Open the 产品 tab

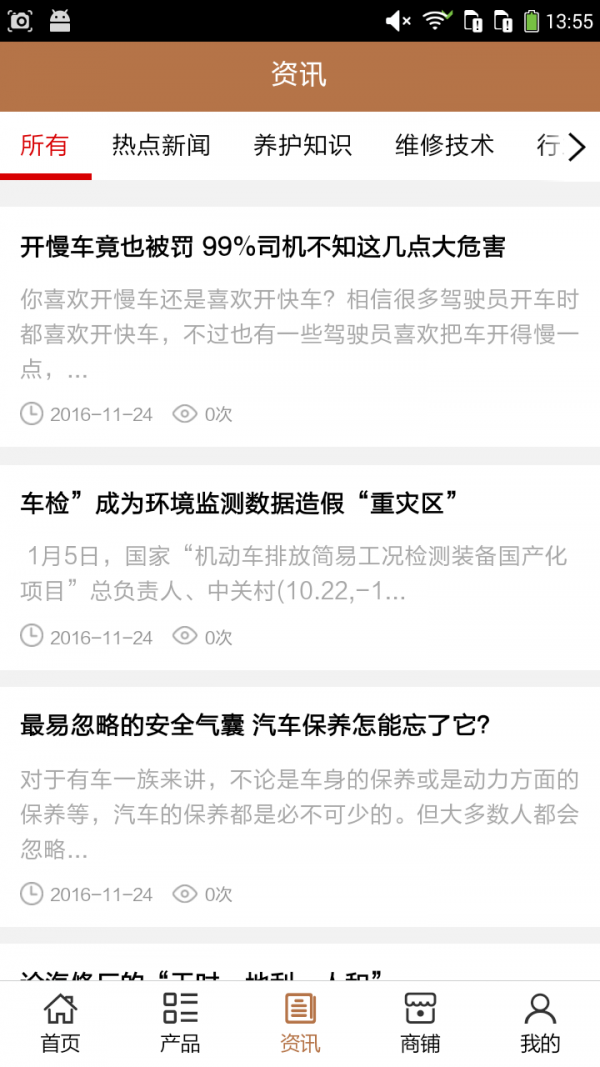click(180, 1023)
